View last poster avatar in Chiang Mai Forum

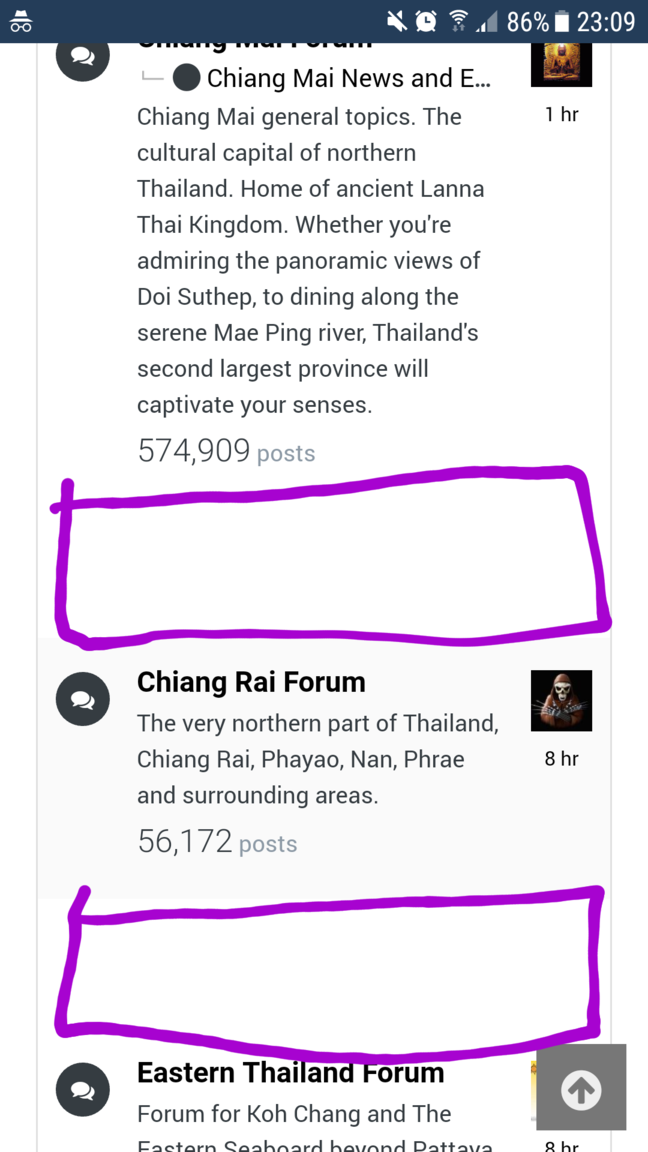click(x=561, y=65)
